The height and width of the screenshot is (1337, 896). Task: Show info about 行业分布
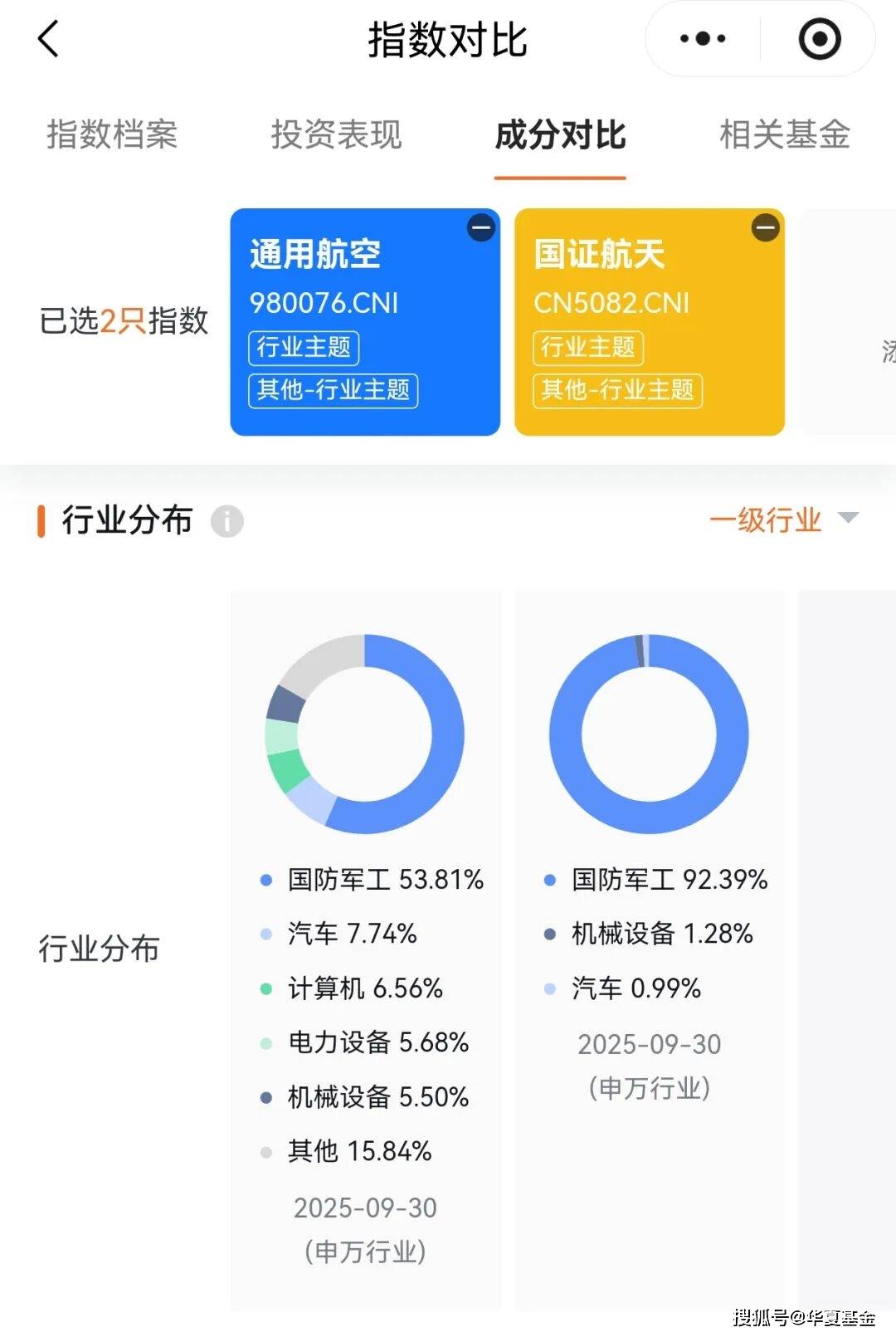(226, 521)
